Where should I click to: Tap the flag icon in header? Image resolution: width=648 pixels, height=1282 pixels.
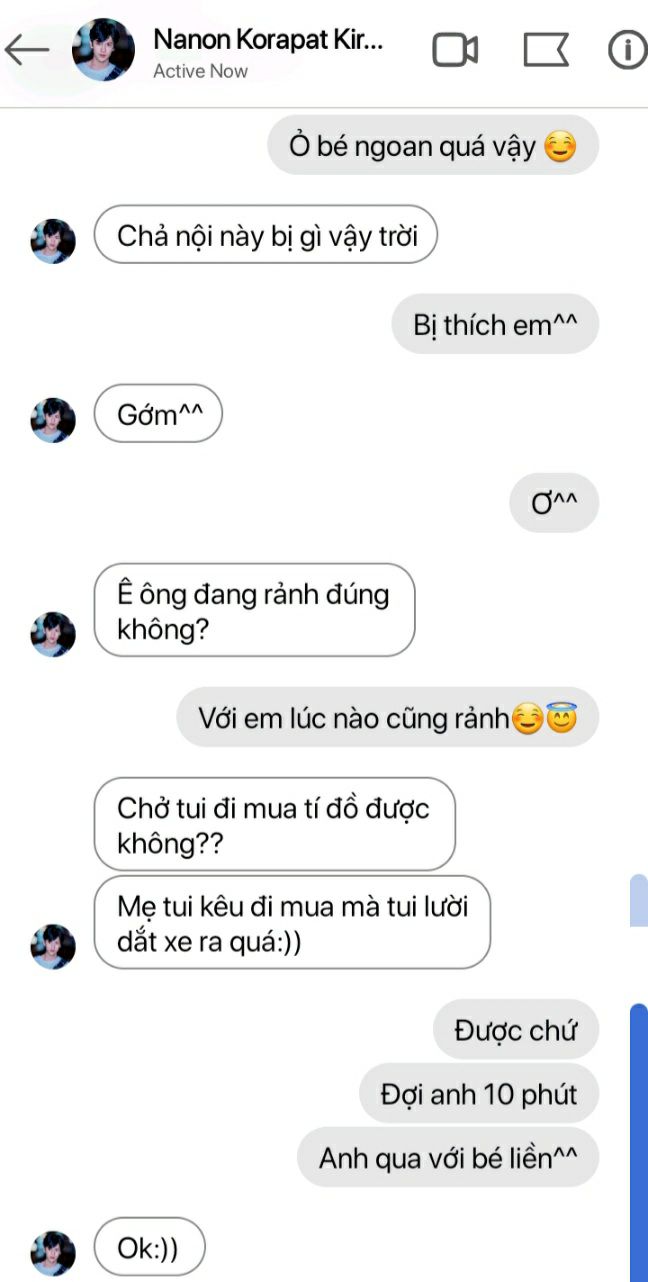tap(546, 50)
